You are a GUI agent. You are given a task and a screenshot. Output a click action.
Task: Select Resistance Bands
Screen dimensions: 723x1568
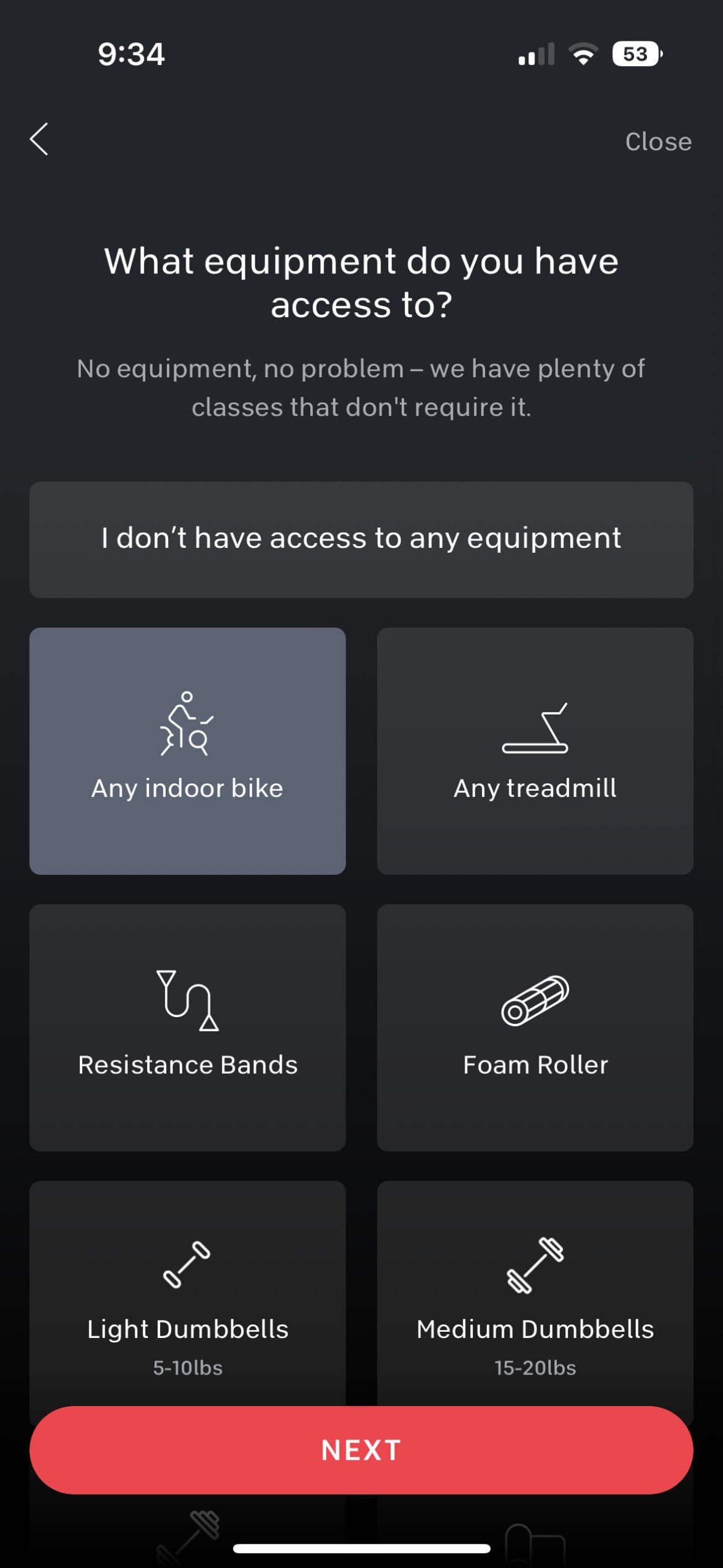pos(187,1028)
